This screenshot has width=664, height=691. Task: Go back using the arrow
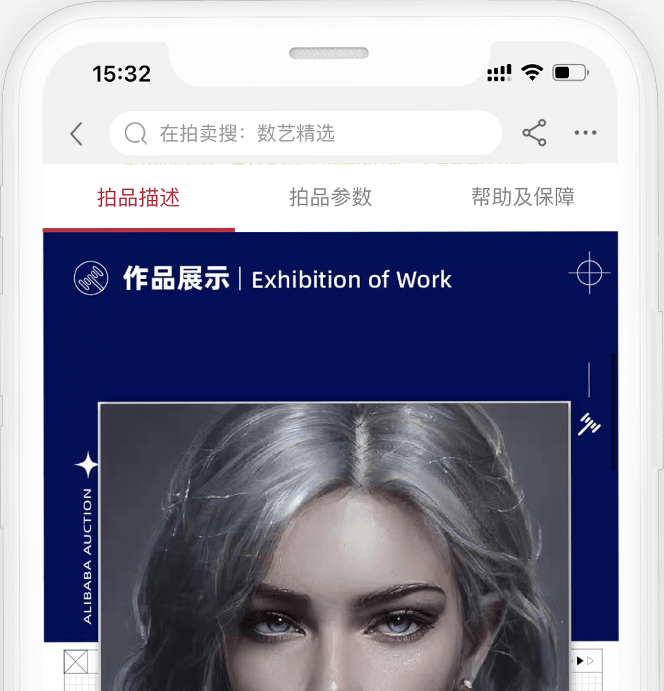click(77, 134)
